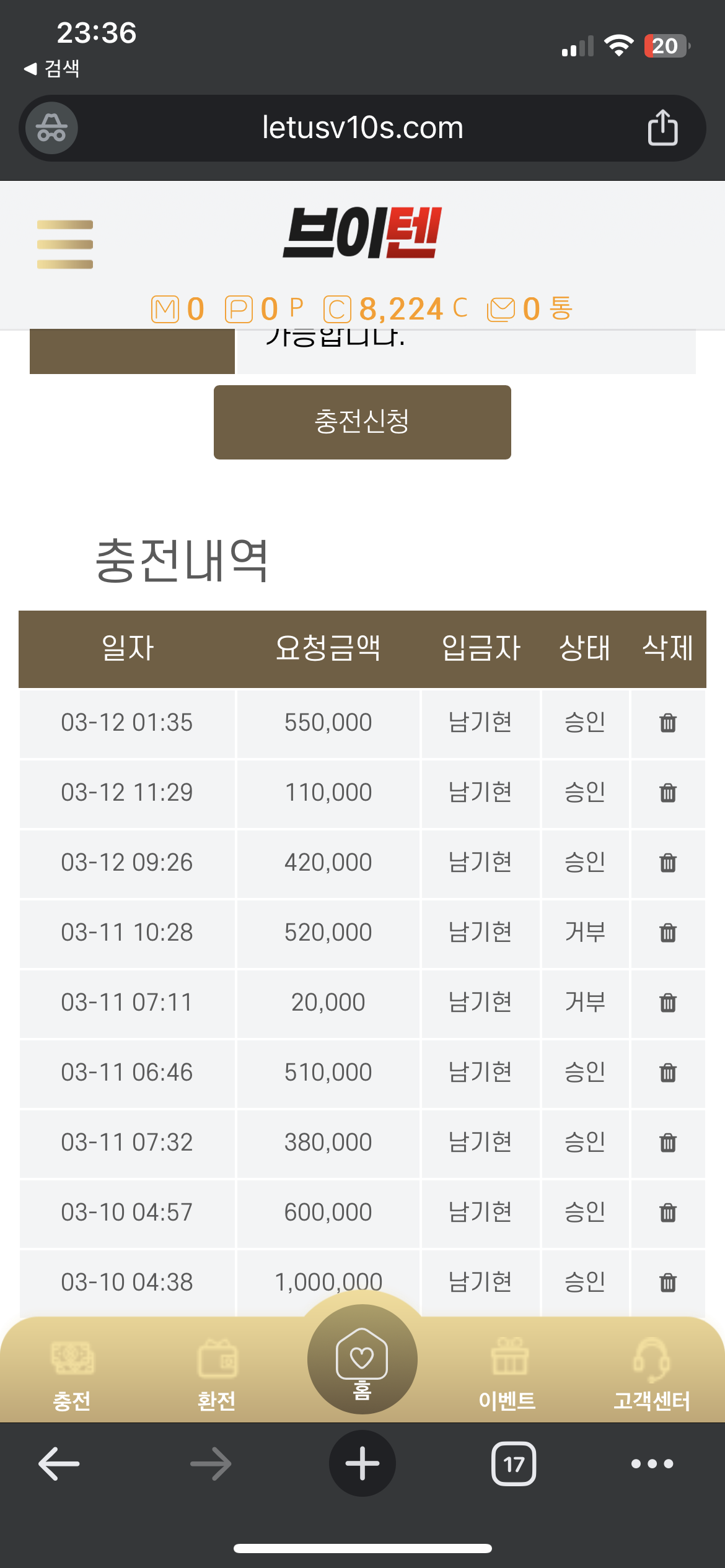Go to the 홈 tab

pyautogui.click(x=362, y=1359)
